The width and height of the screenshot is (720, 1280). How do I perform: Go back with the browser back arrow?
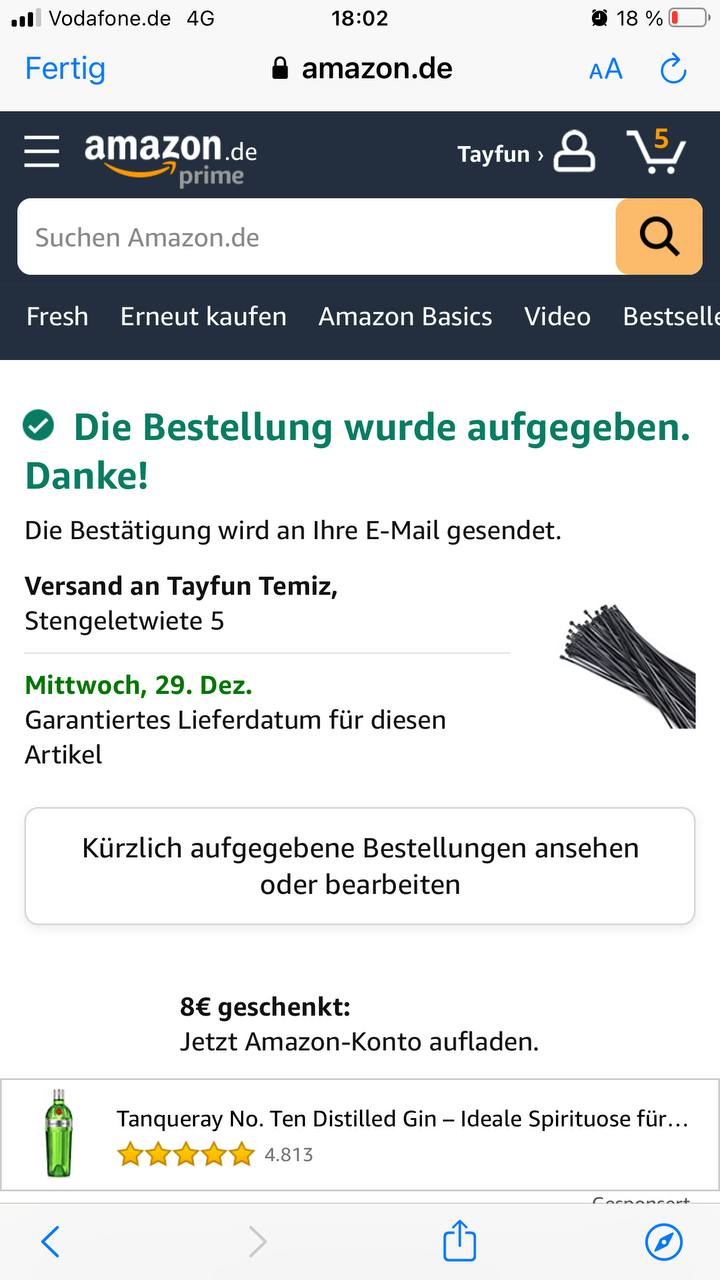[x=51, y=1242]
